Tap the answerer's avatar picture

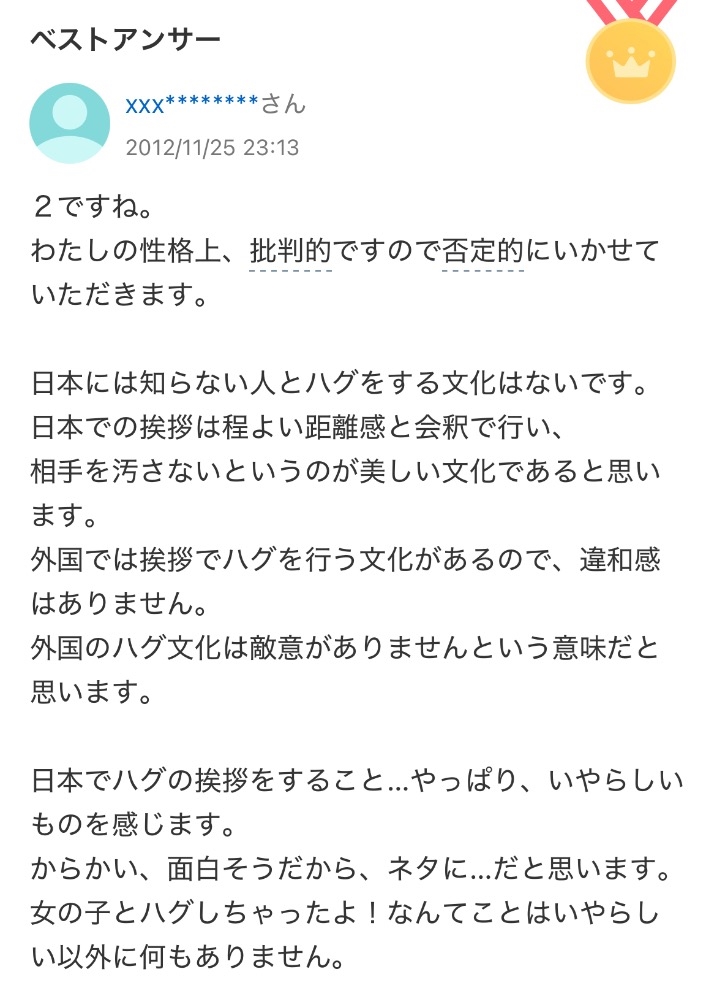[x=70, y=123]
